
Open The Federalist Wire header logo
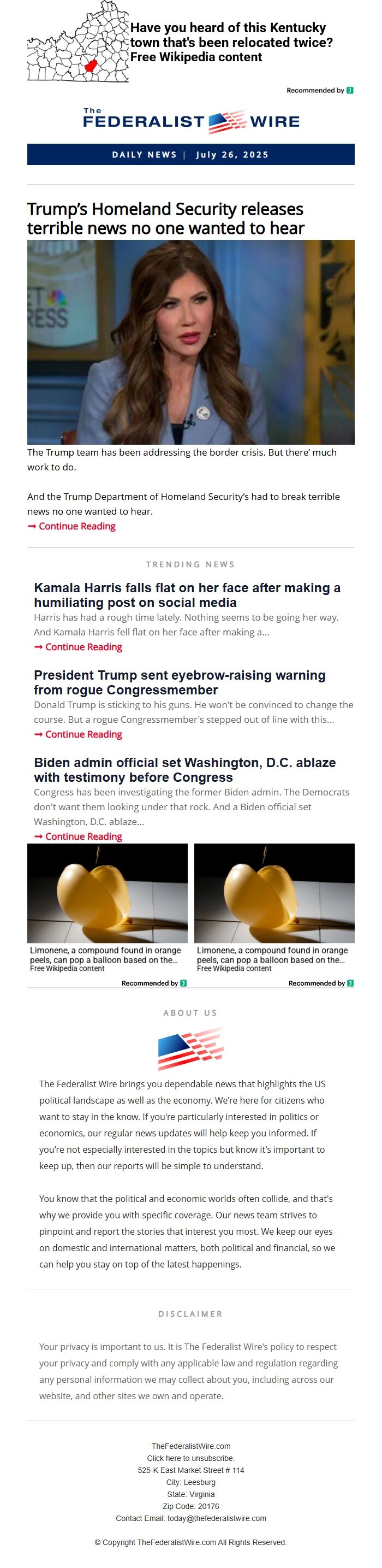tap(190, 121)
